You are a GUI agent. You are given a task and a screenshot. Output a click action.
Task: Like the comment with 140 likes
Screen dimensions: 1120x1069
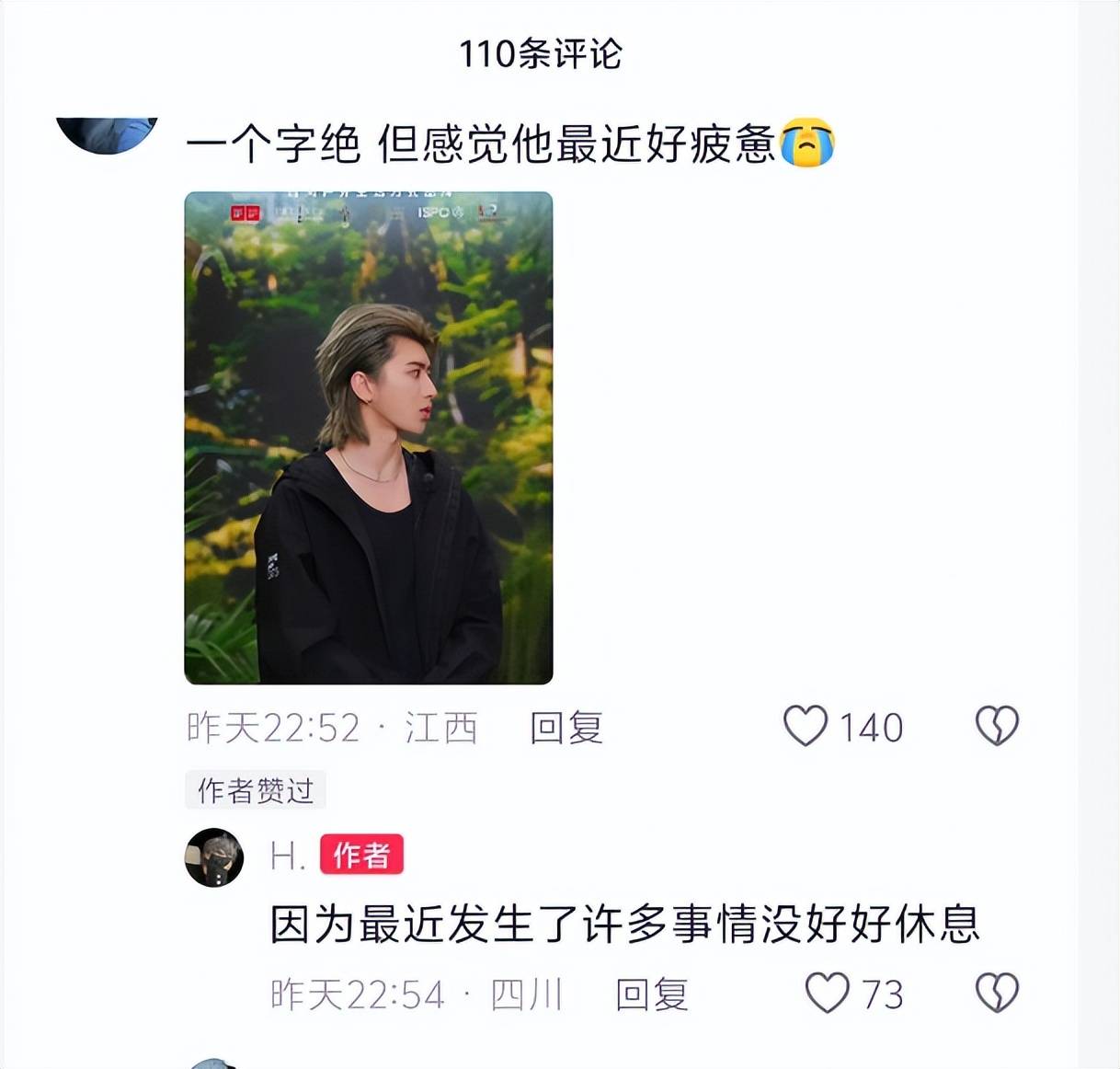pyautogui.click(x=806, y=727)
